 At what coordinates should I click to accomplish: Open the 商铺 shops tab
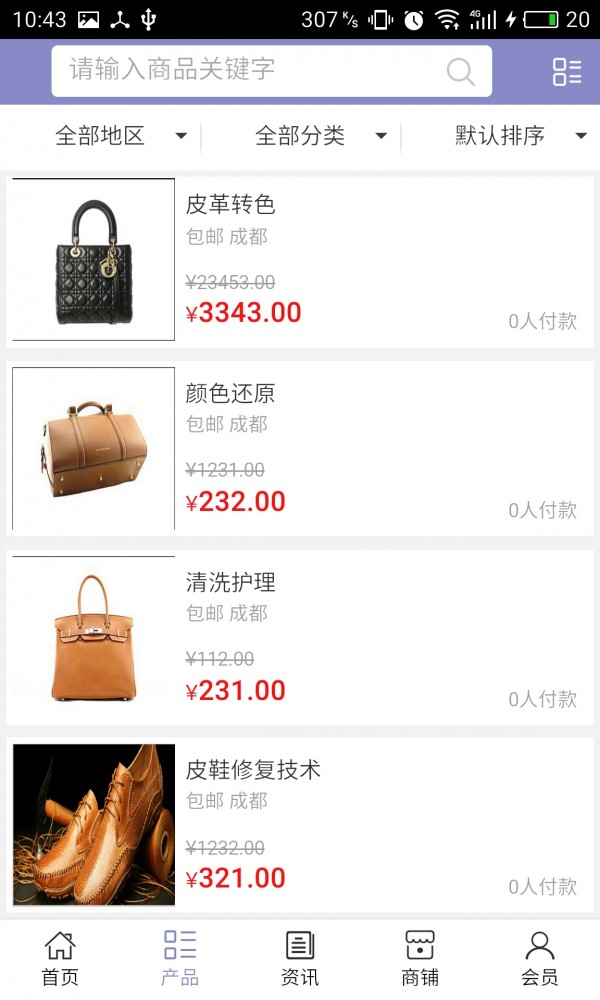point(420,958)
